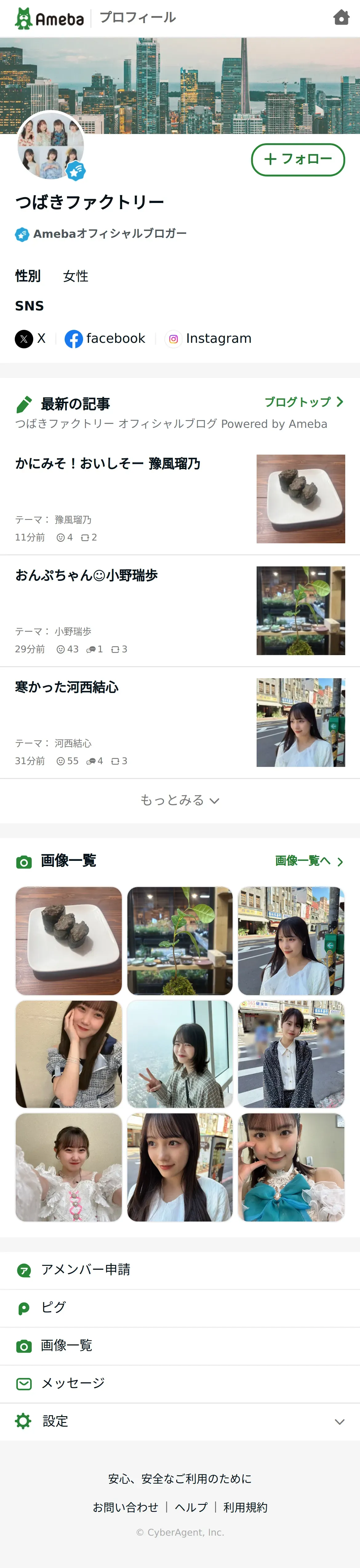360x1568 pixels.
Task: View the blue ribbon costume photo
Action: 291,1167
